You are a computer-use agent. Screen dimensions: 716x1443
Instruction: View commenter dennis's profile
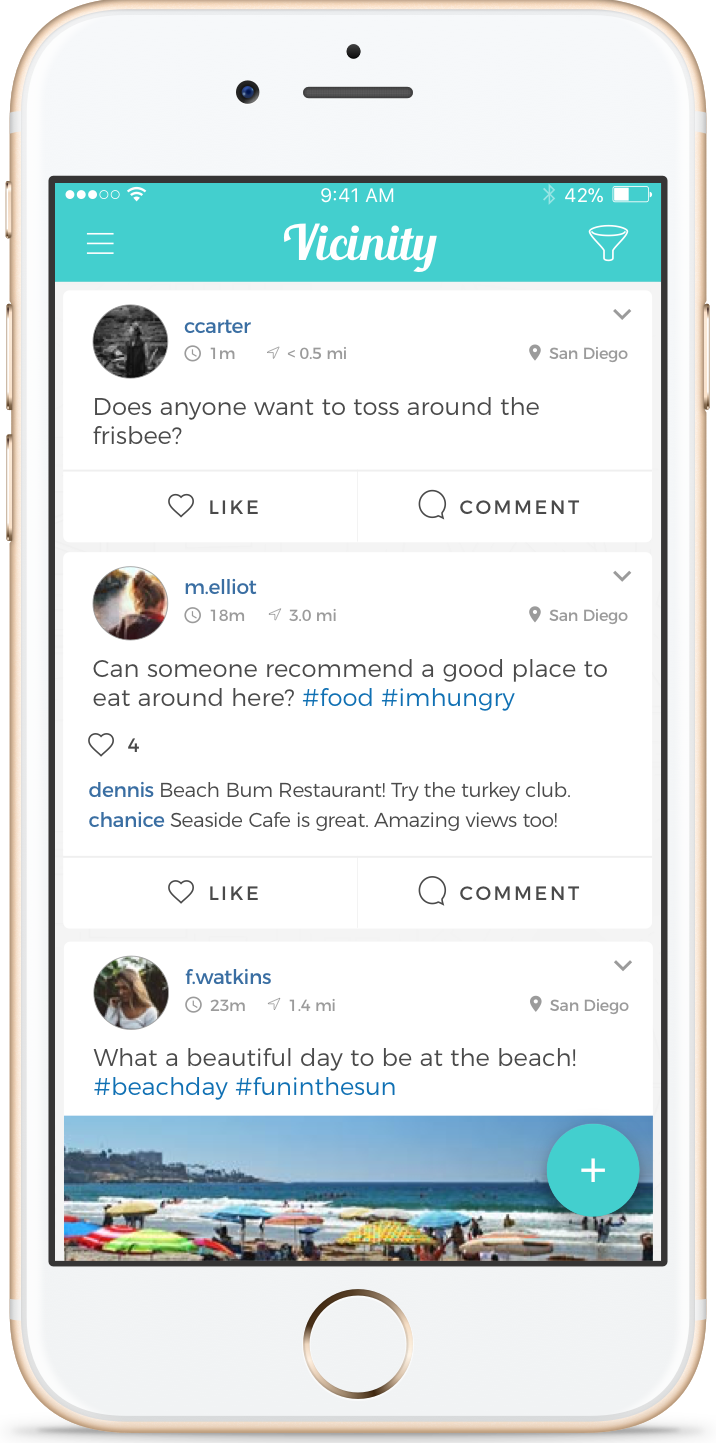click(x=121, y=790)
